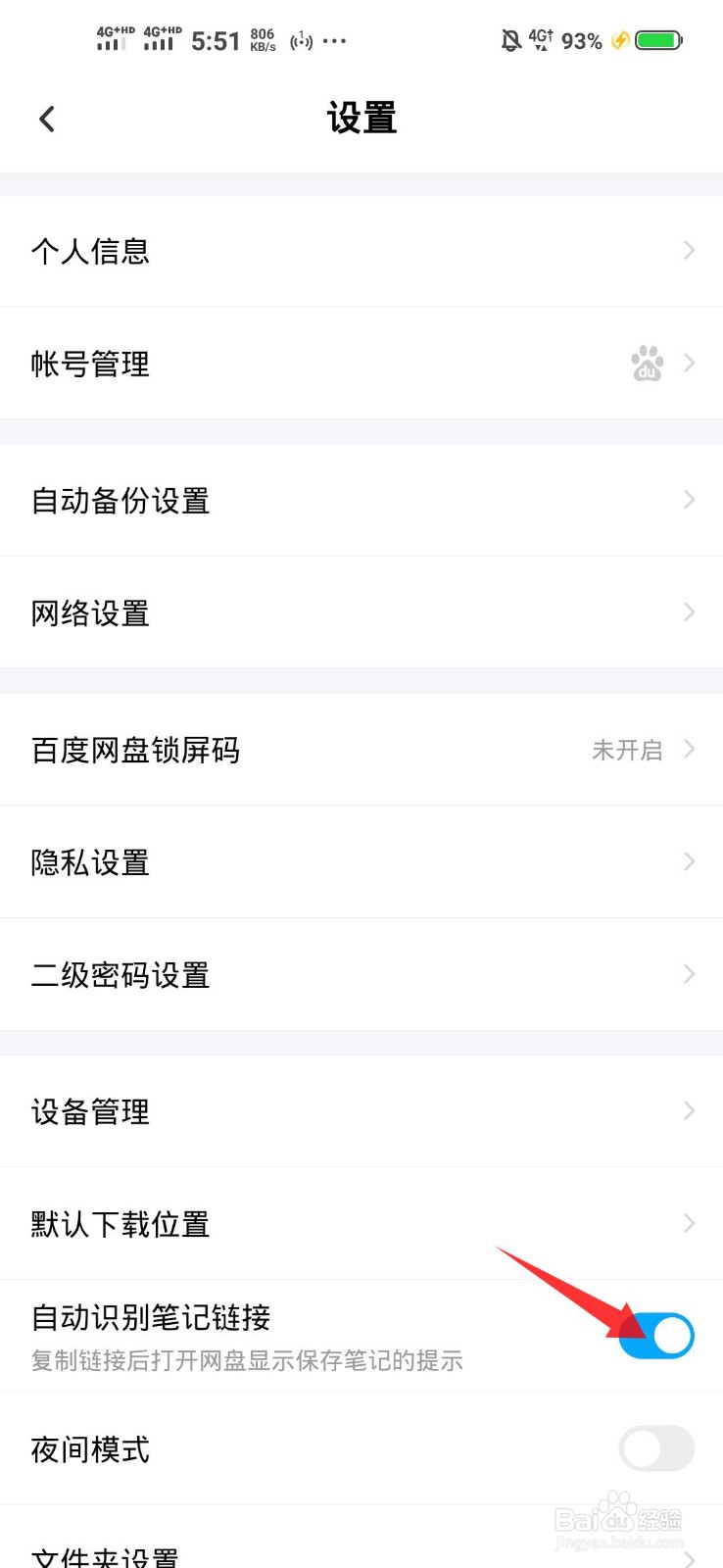This screenshot has height=1568, width=723.
Task: Open the 帐号管理 account management entry
Action: [294, 364]
